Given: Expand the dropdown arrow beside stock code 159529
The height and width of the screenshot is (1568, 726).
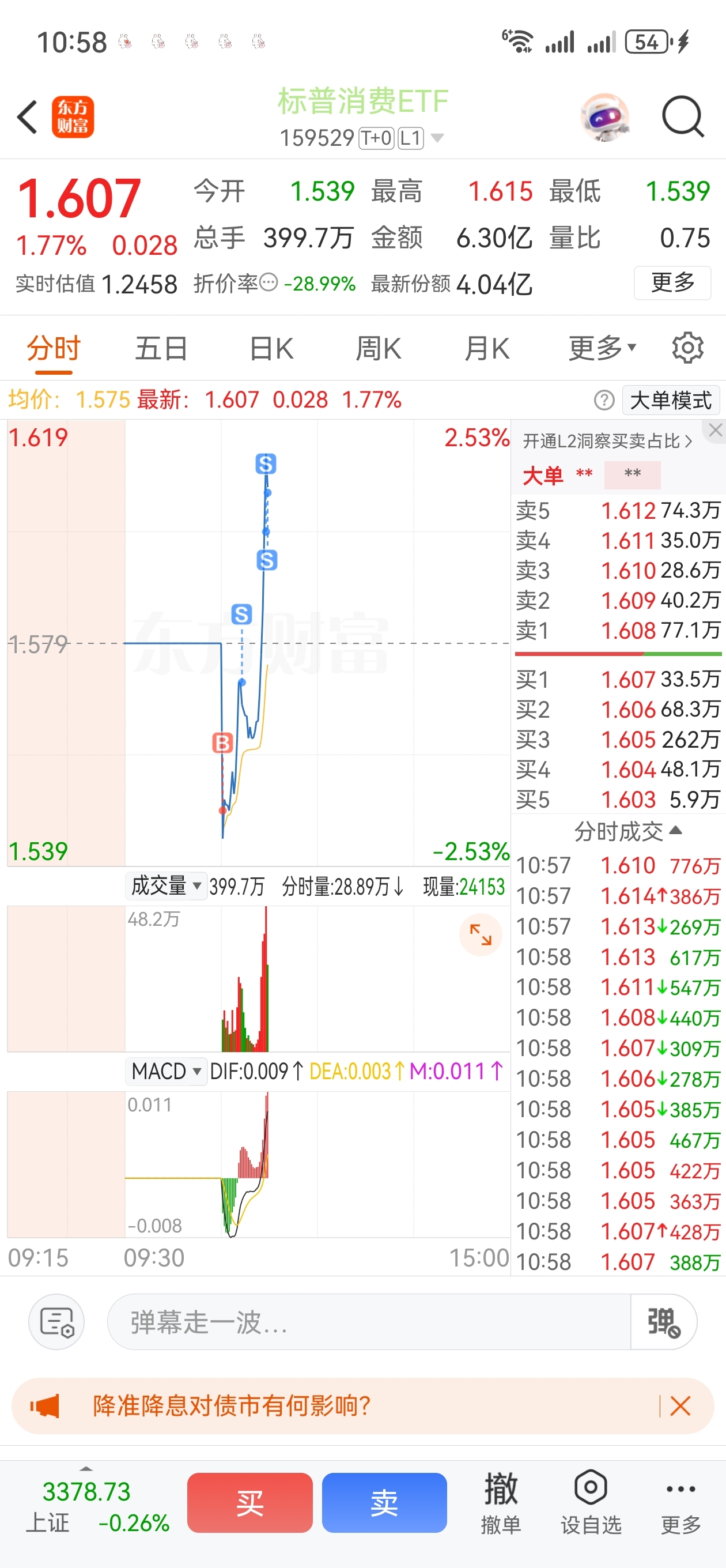Looking at the screenshot, I should click(x=436, y=139).
